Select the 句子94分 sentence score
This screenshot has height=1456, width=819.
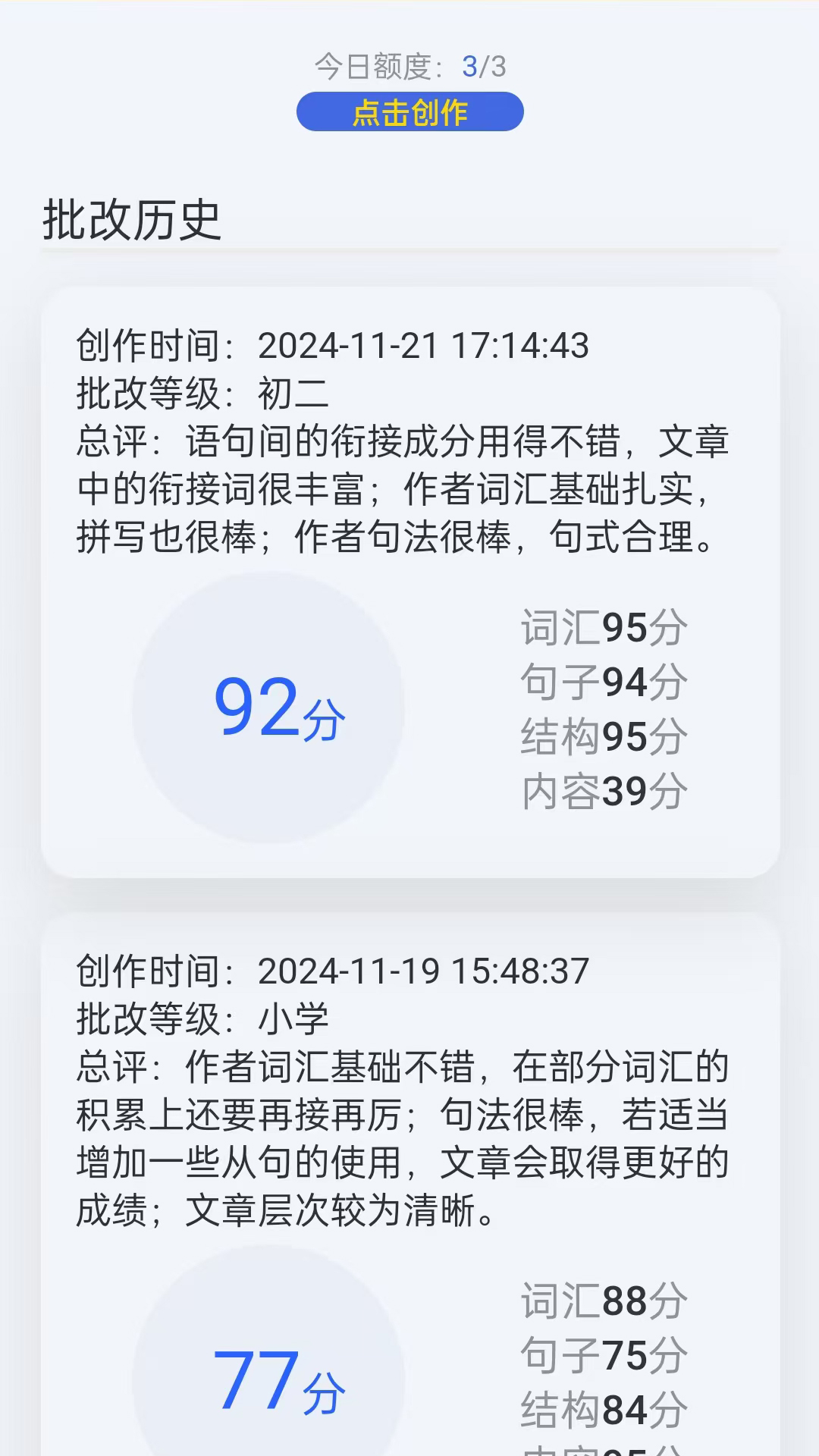tap(603, 682)
